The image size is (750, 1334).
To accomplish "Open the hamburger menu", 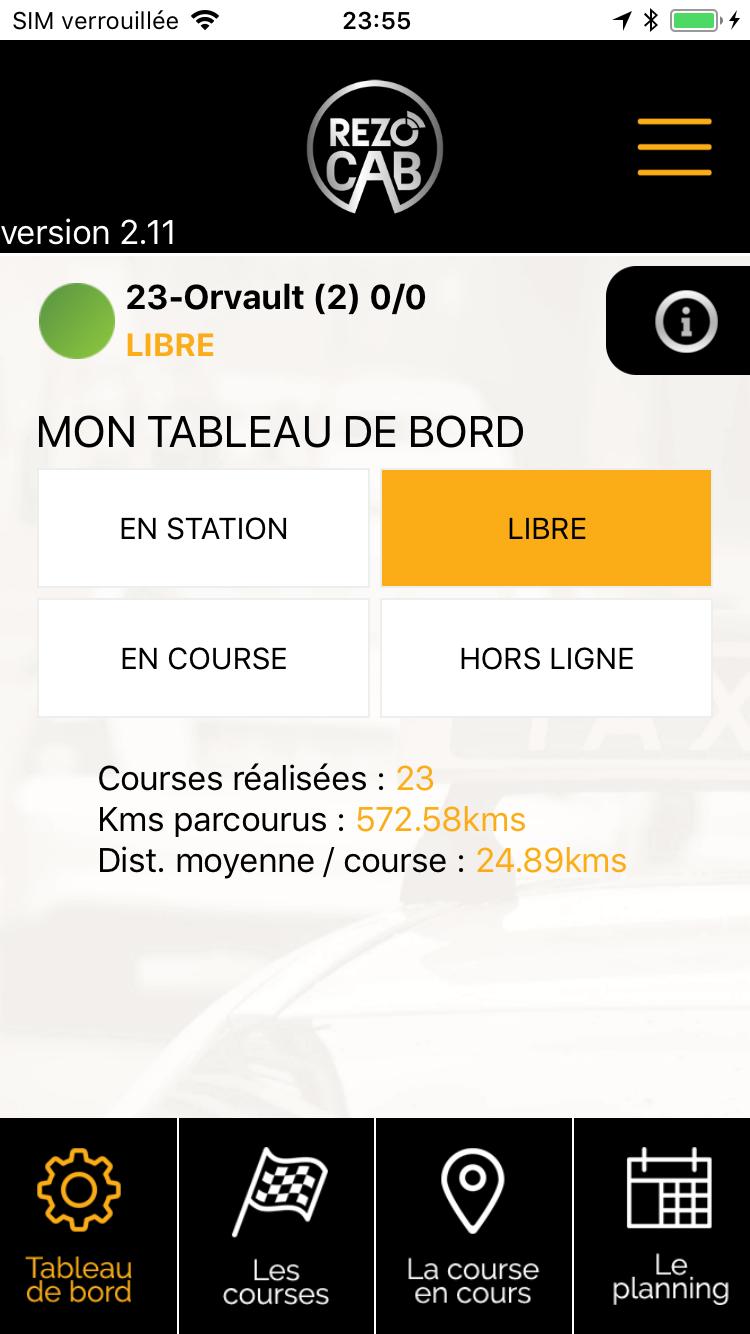I will tap(674, 147).
